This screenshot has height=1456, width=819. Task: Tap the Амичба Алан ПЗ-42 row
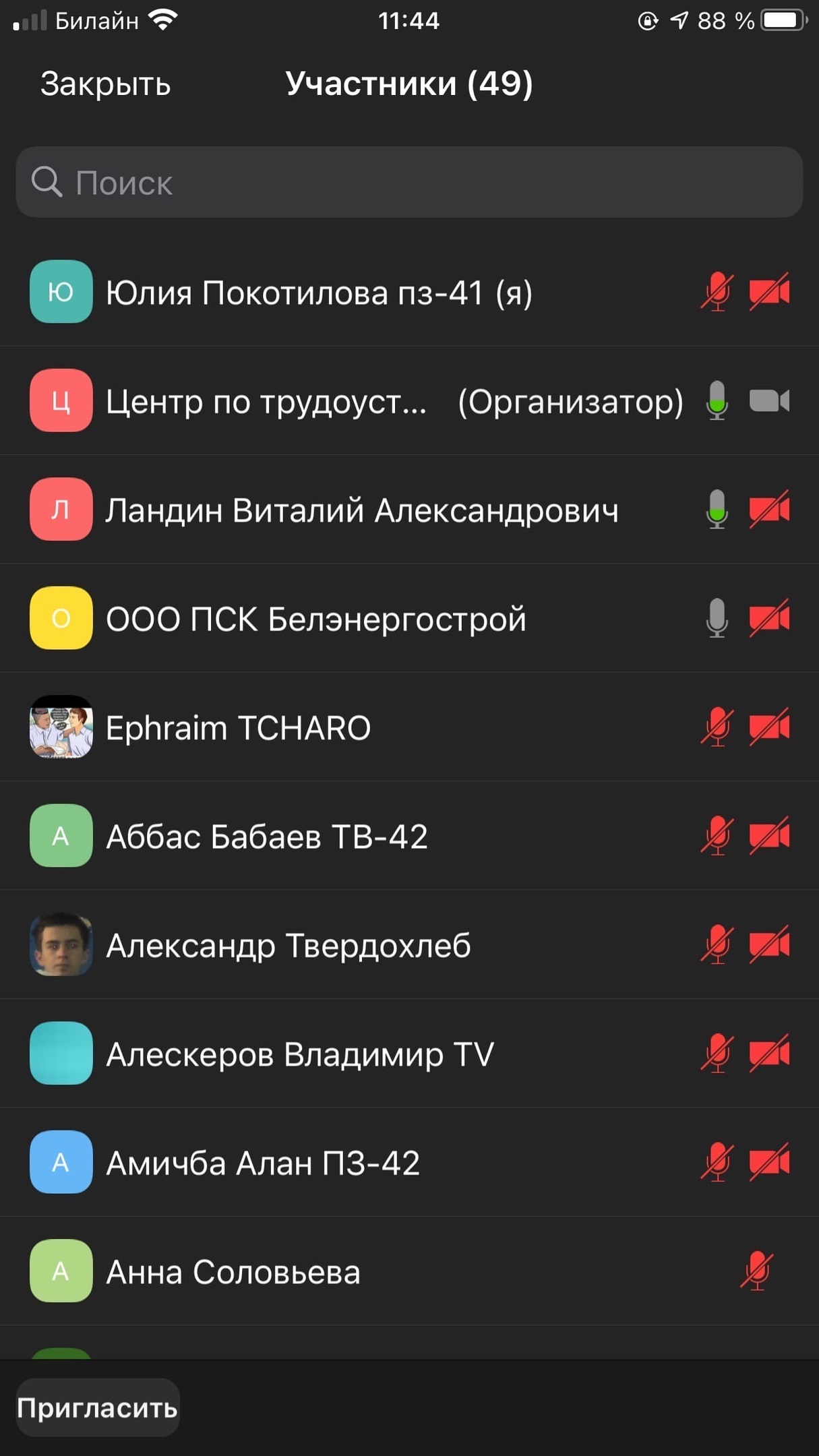409,1163
